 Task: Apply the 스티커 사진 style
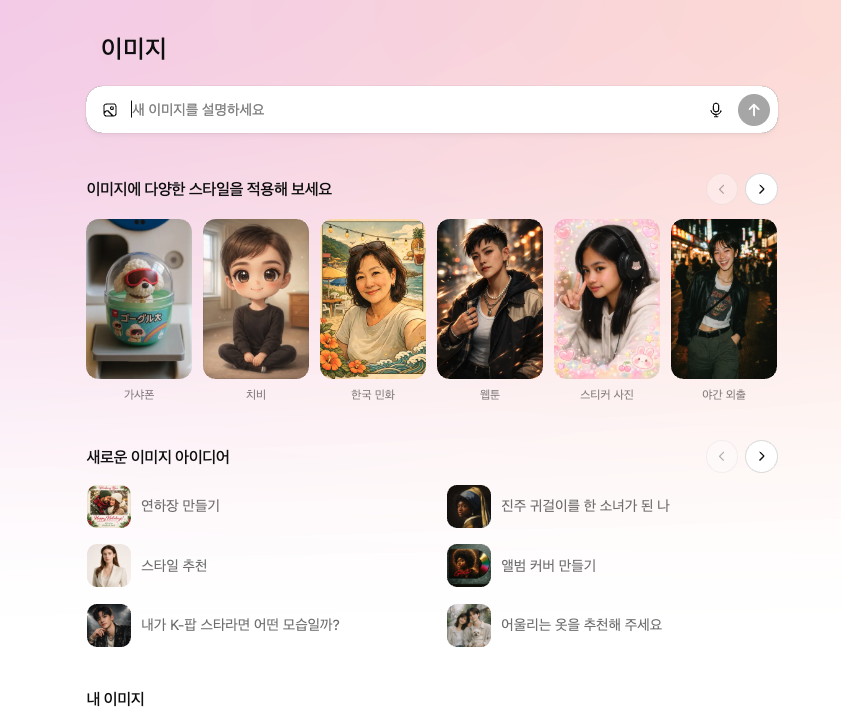click(607, 299)
